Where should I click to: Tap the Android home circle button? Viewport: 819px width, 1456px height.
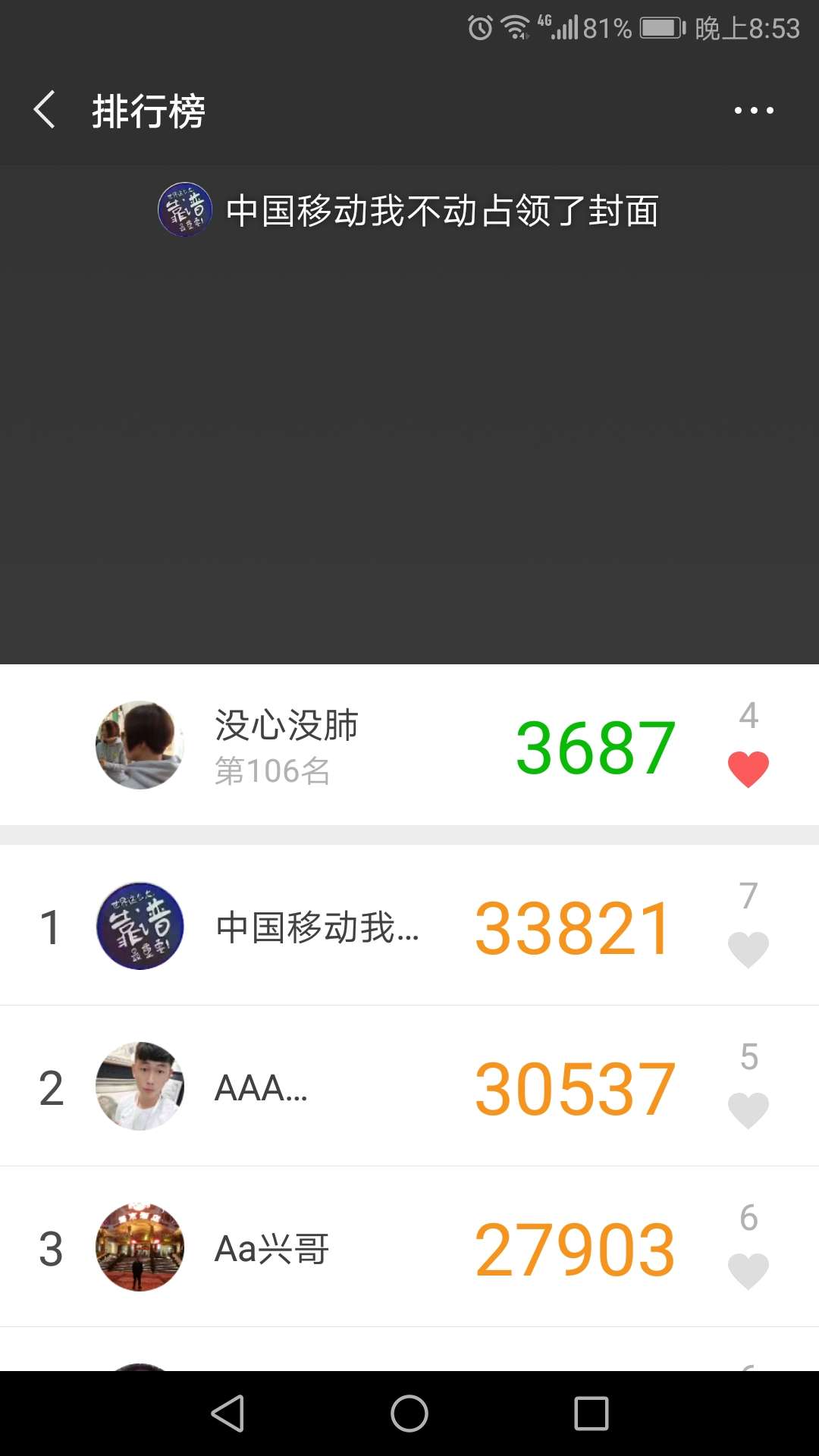click(409, 1413)
